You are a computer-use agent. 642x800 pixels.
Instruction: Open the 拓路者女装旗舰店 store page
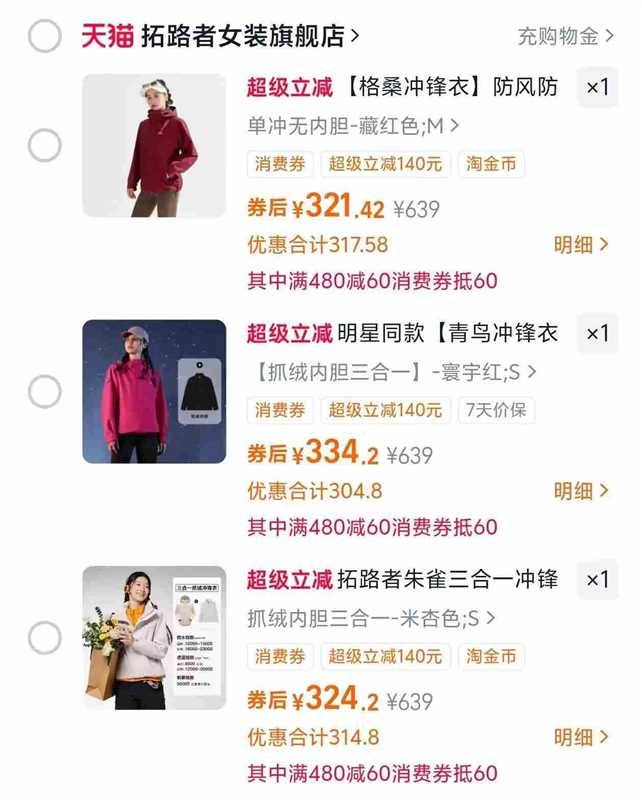250,37
